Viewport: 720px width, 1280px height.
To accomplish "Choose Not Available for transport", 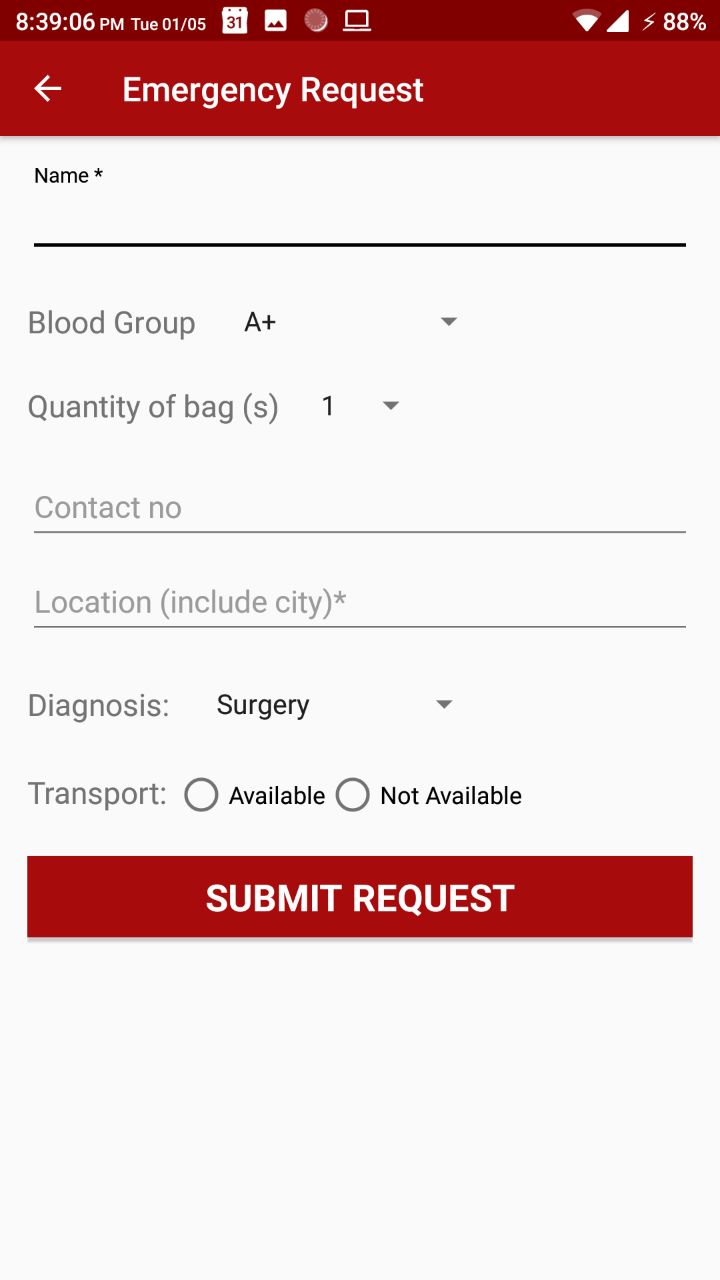I will (x=352, y=794).
